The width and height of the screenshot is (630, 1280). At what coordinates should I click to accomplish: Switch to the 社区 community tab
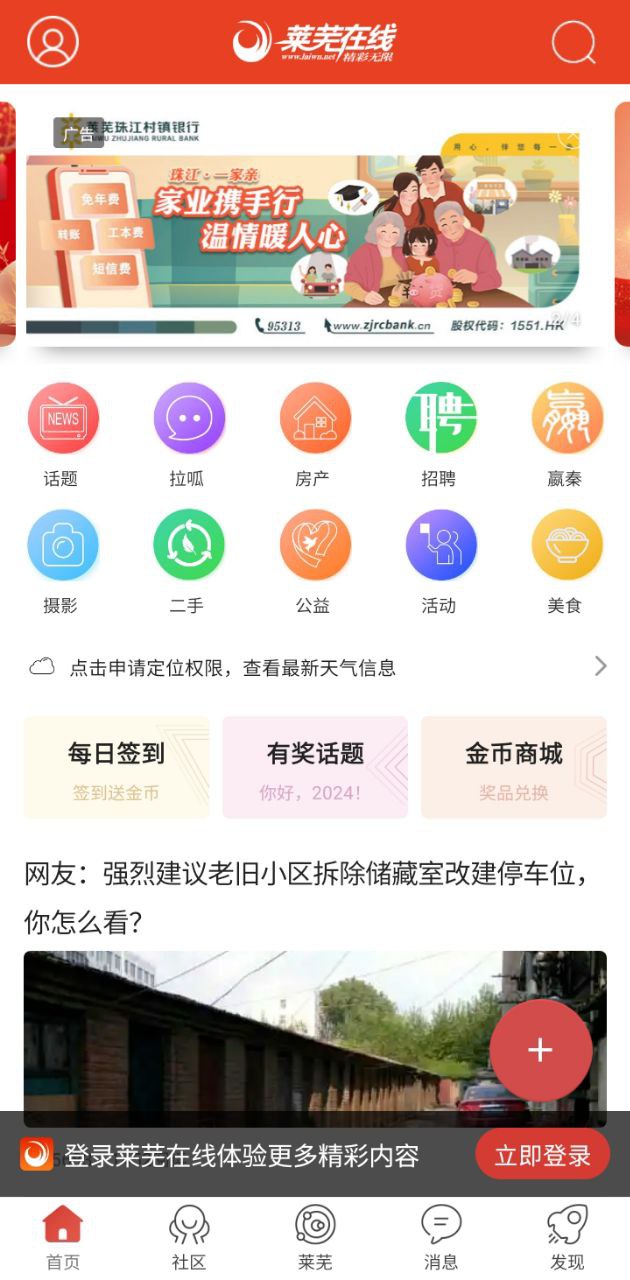pyautogui.click(x=188, y=1238)
